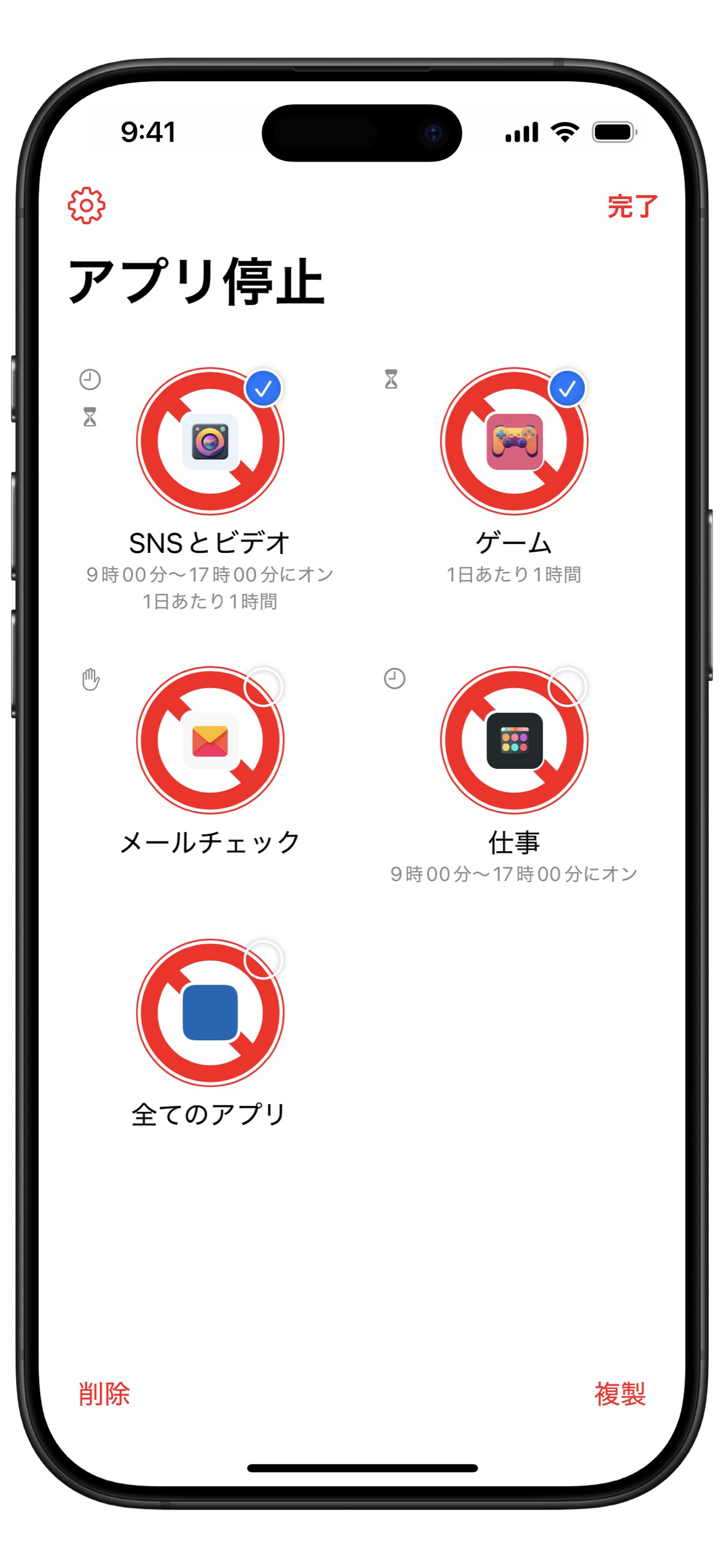Uncheck the ゲーム selection circle
Screen dimensions: 724x1568
(x=567, y=389)
